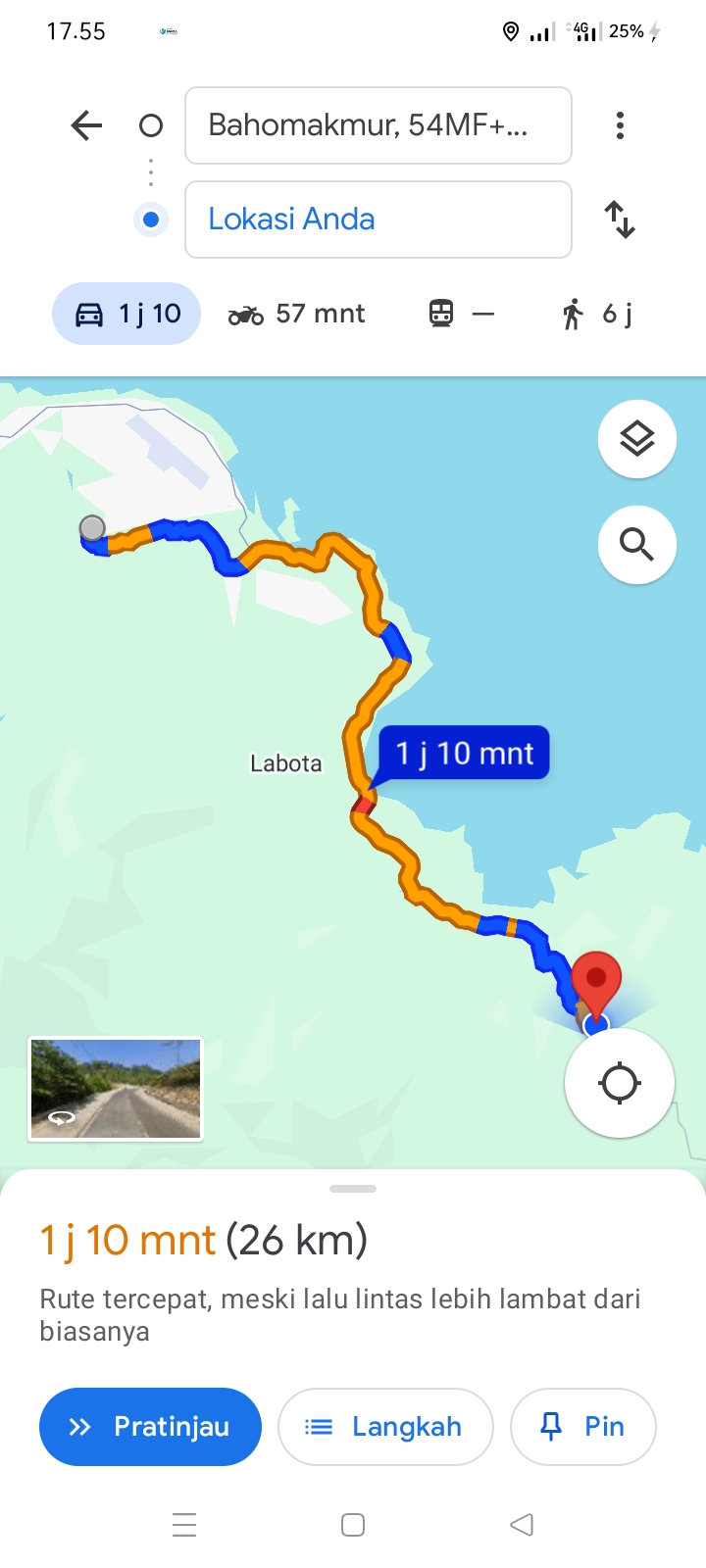The image size is (706, 1568).
Task: Switch to public transit mode
Action: pyautogui.click(x=461, y=314)
